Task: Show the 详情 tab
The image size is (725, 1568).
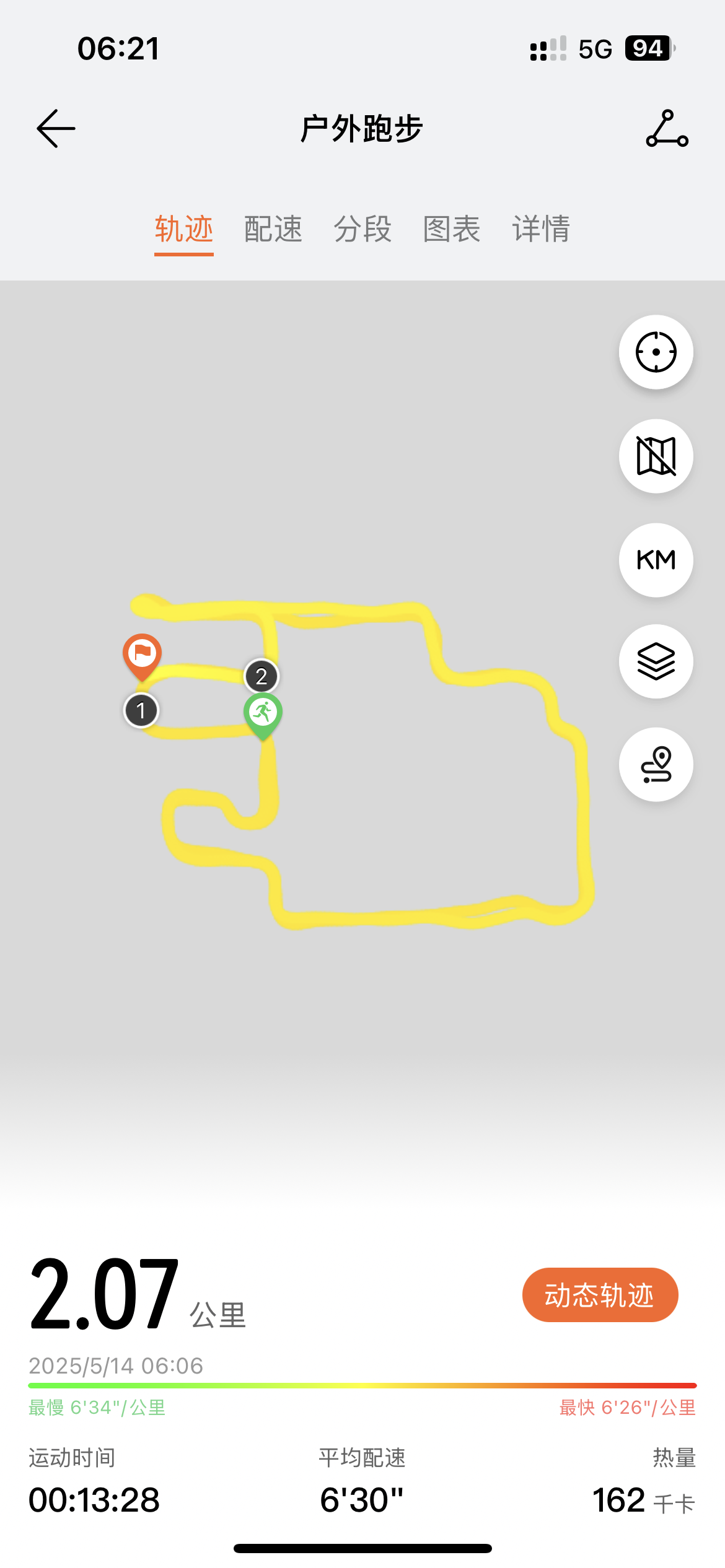Action: [x=541, y=229]
